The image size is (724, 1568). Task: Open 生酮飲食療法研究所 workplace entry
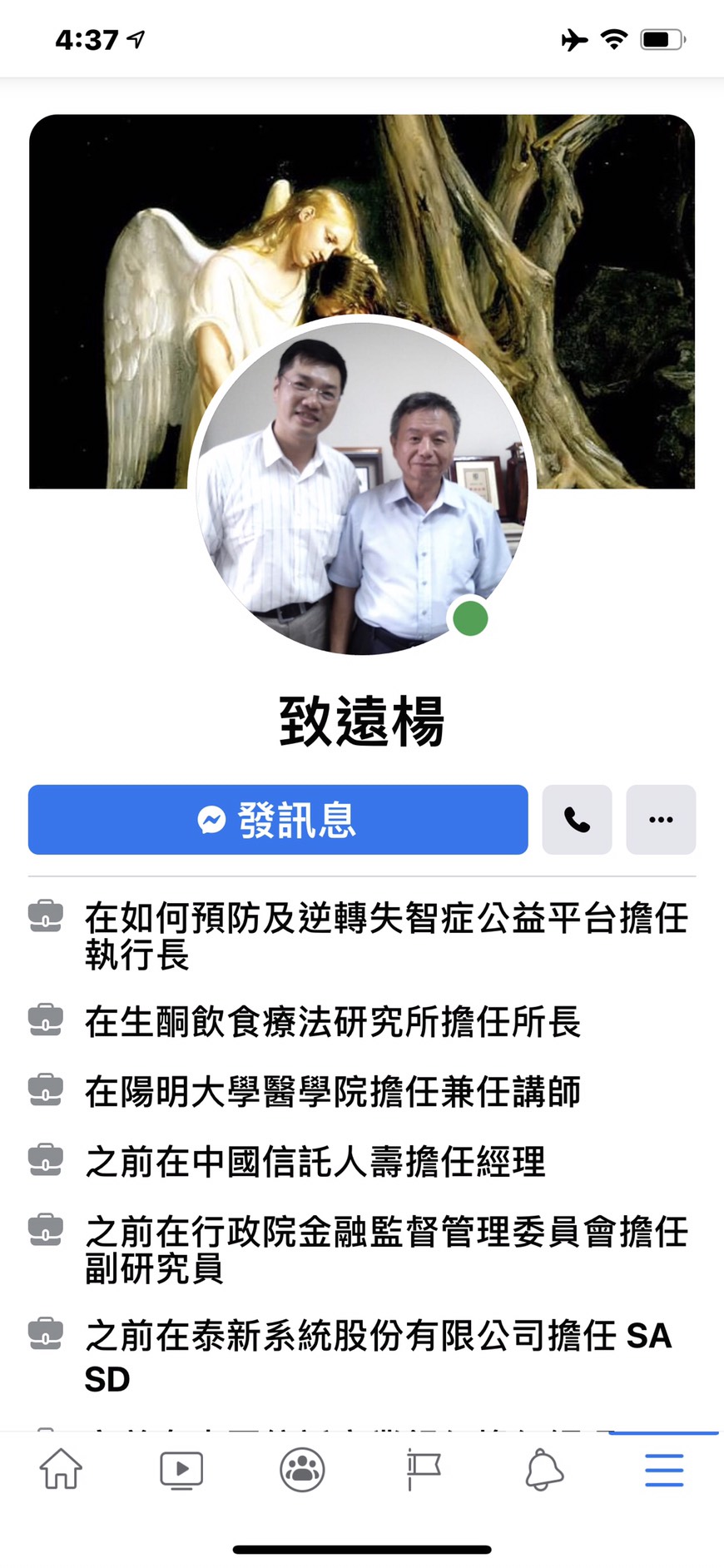(333, 1022)
